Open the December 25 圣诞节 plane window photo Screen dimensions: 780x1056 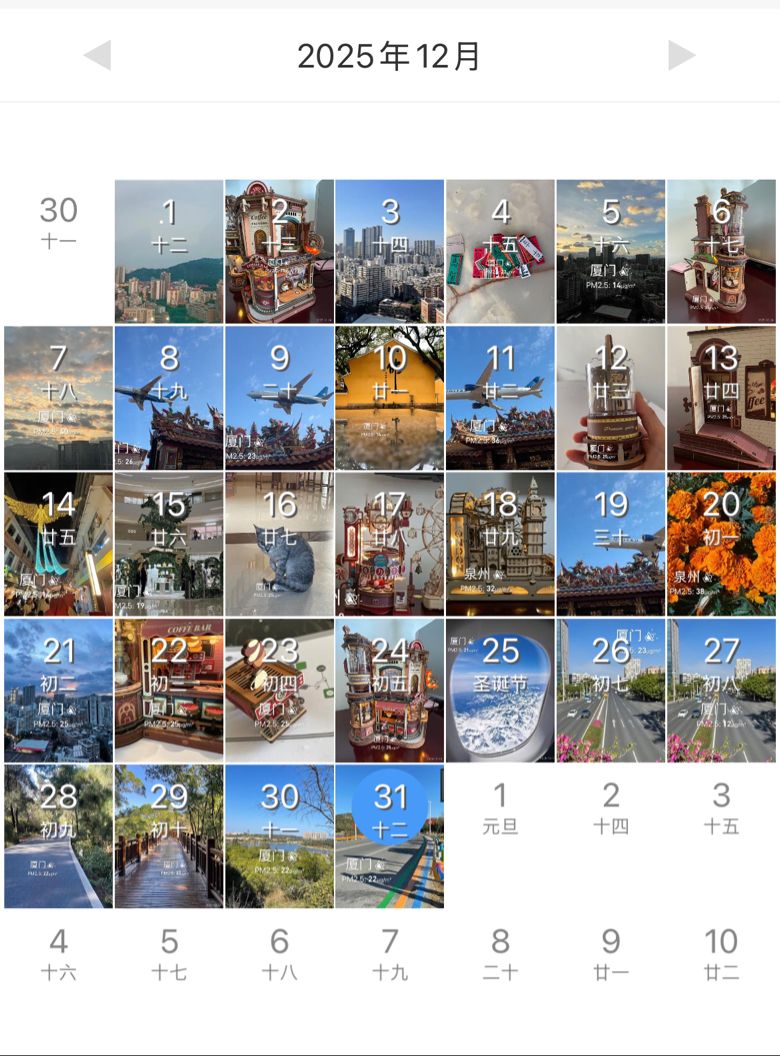click(500, 690)
